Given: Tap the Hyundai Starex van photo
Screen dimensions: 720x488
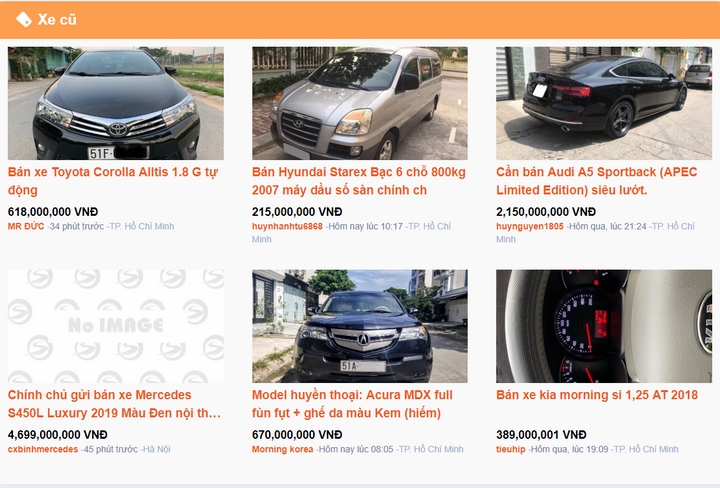Looking at the screenshot, I should coord(359,103).
